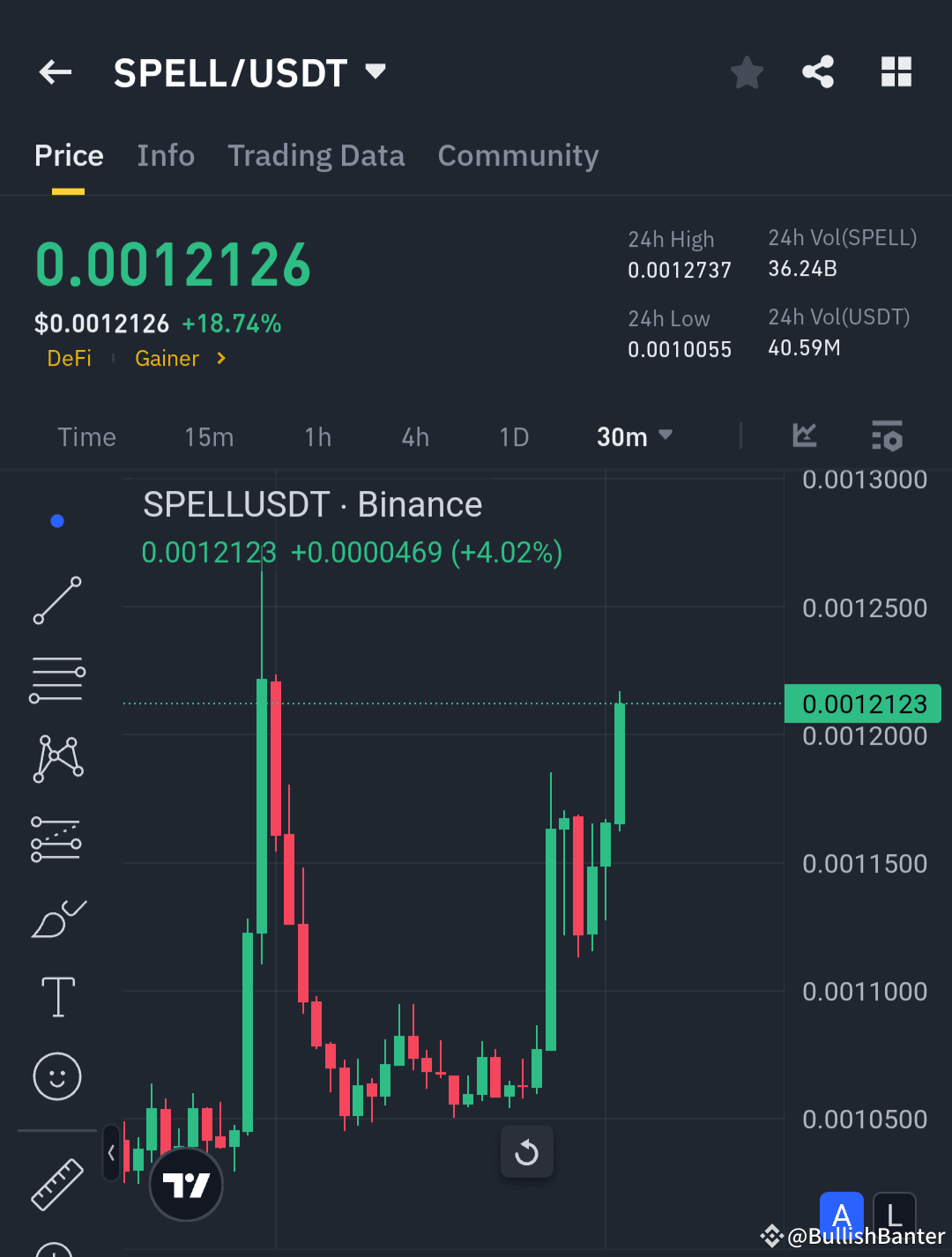Open the Community tab
This screenshot has height=1257, width=952.
[x=518, y=155]
